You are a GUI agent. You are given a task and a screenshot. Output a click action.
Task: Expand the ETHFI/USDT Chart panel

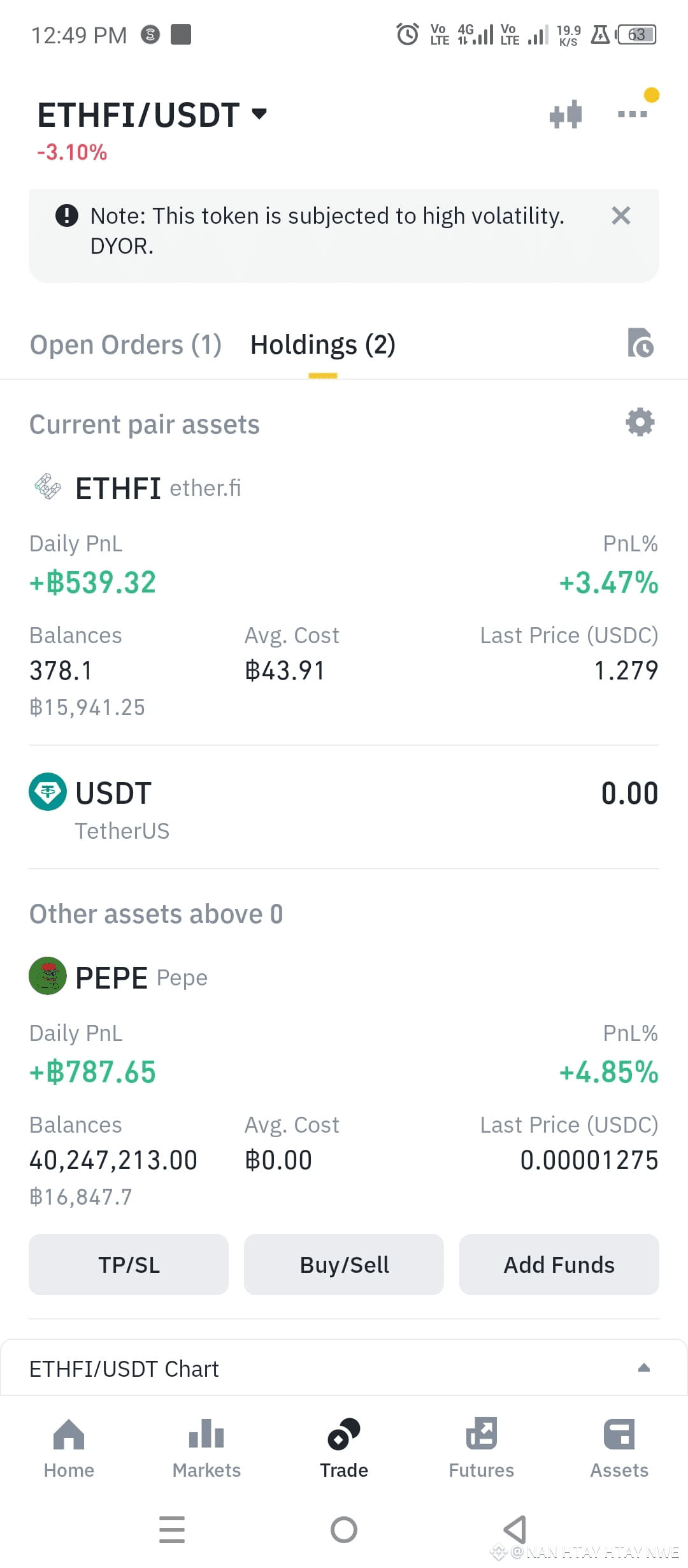(x=344, y=1368)
